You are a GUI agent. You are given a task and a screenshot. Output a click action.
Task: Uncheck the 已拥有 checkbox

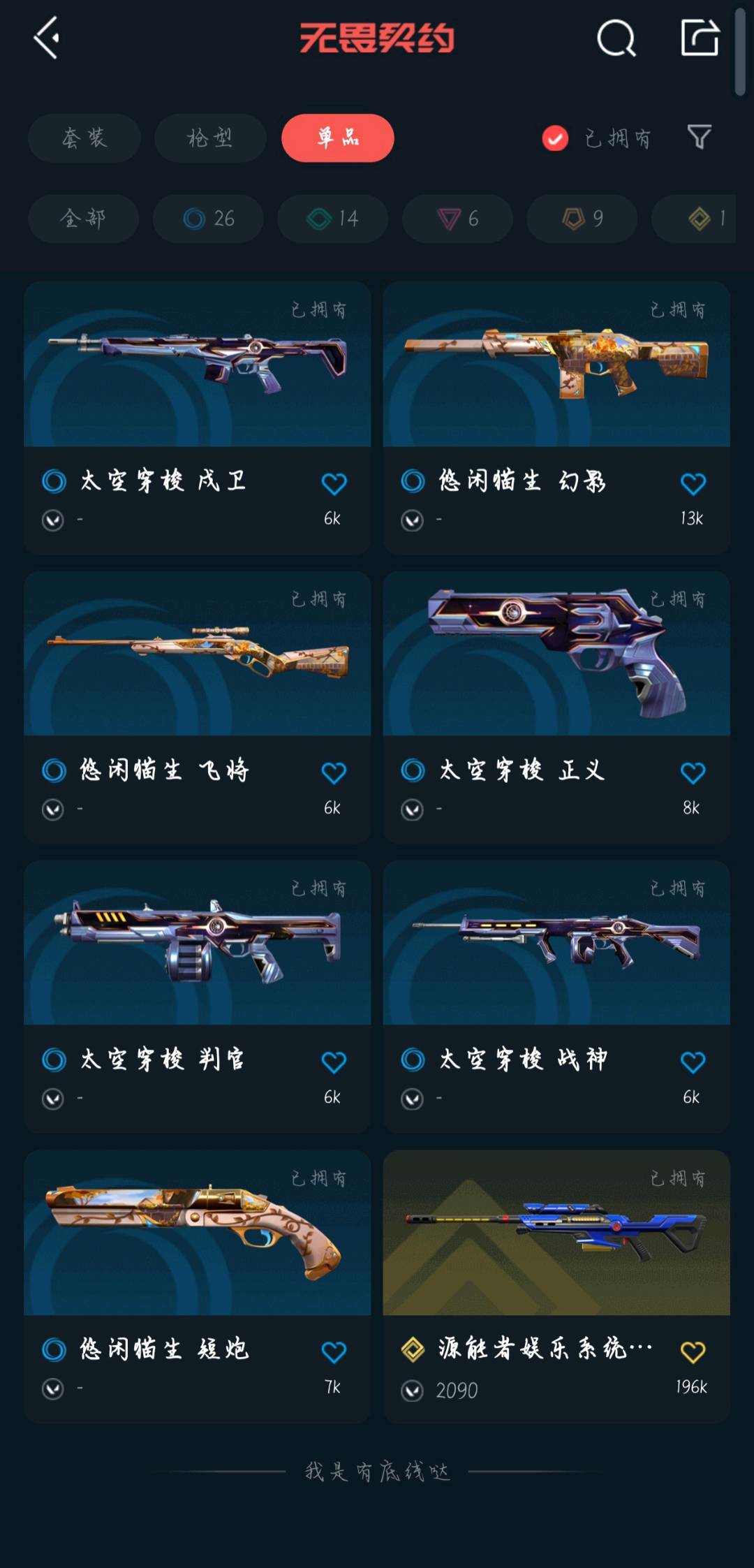coord(555,138)
